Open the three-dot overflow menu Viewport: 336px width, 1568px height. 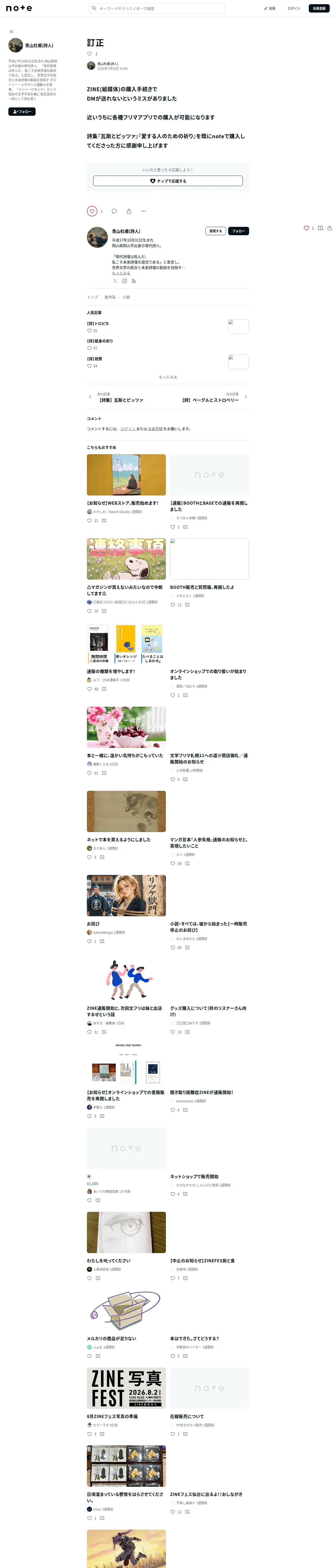tap(143, 211)
